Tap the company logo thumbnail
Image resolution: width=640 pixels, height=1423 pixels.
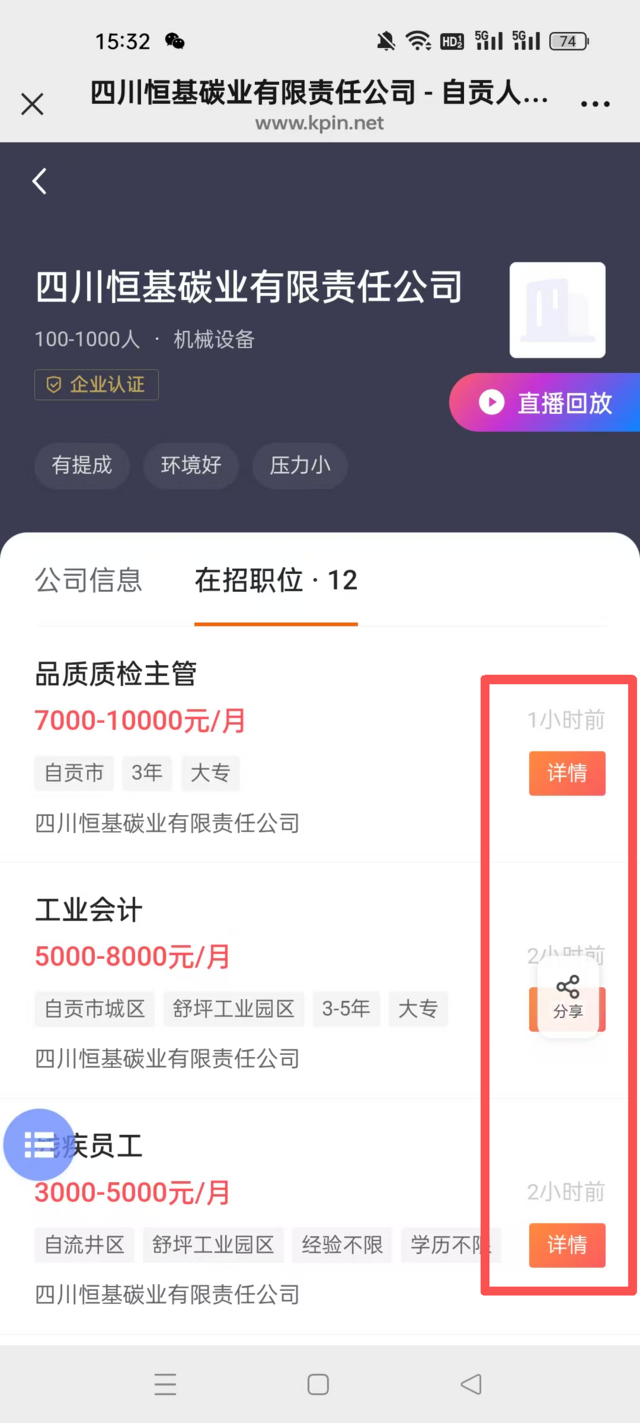[x=557, y=310]
